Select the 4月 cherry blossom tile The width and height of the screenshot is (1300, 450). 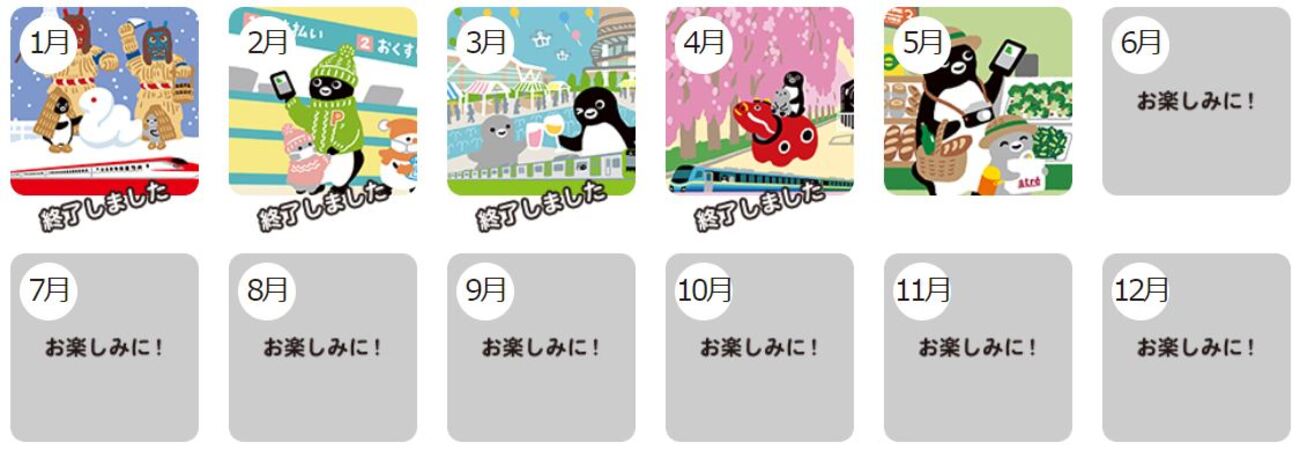tap(759, 102)
